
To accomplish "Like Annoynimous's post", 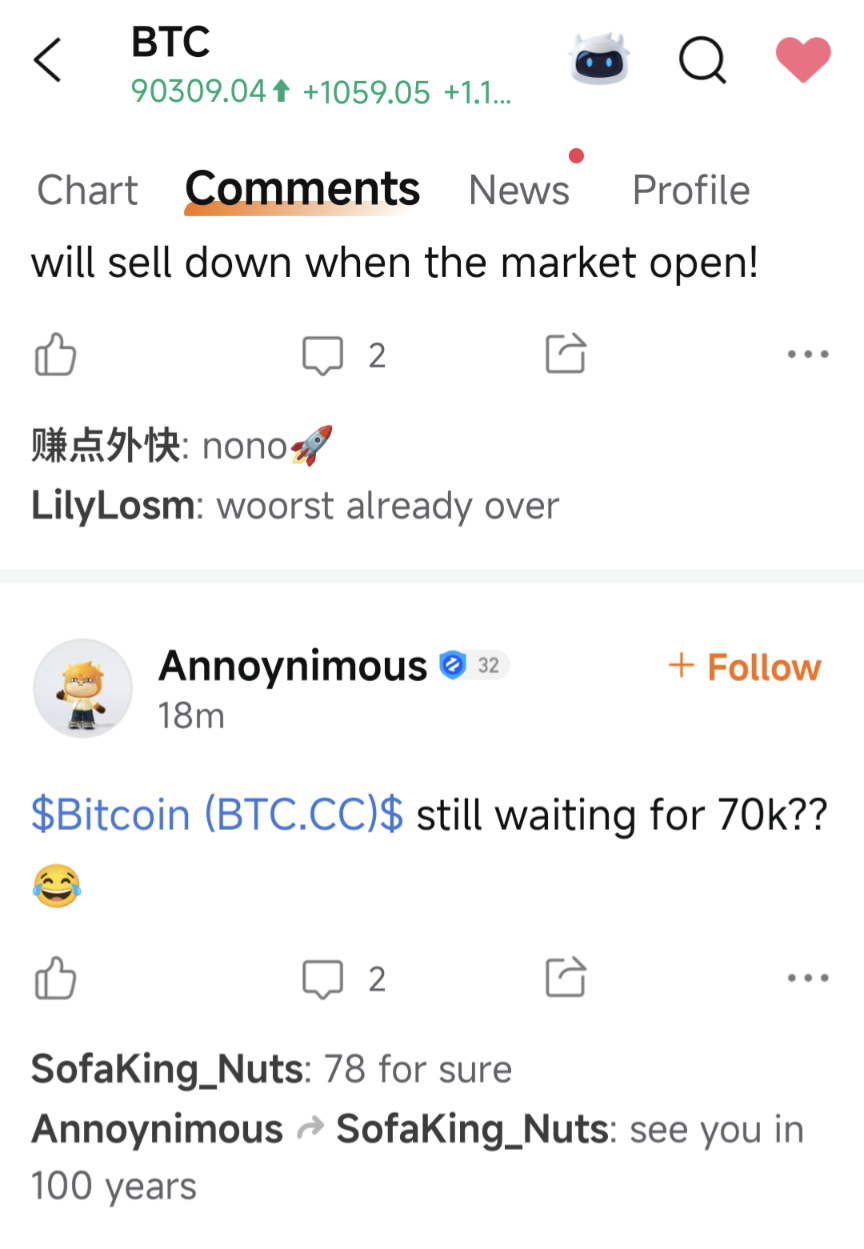I will click(55, 978).
